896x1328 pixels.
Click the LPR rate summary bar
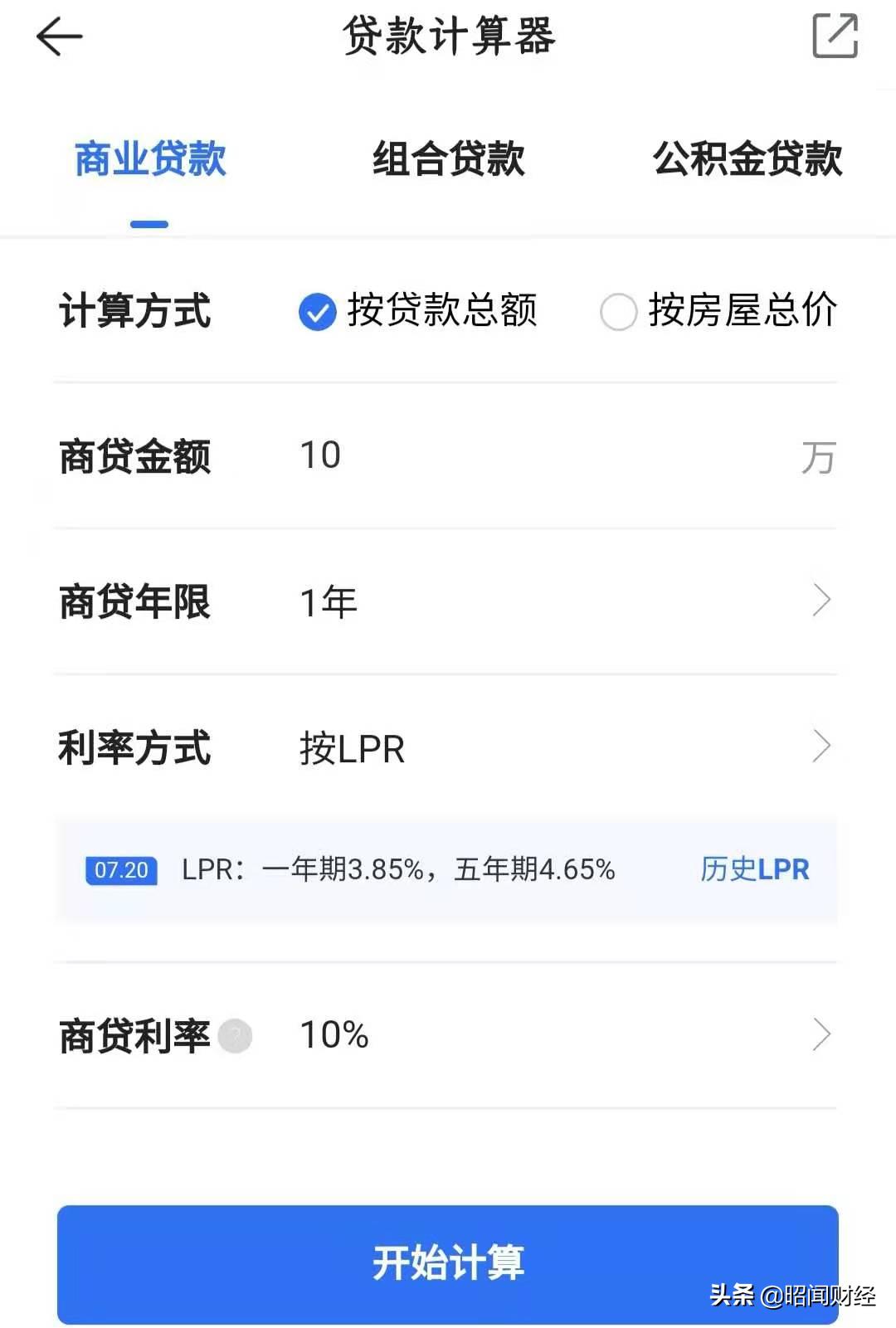(398, 869)
